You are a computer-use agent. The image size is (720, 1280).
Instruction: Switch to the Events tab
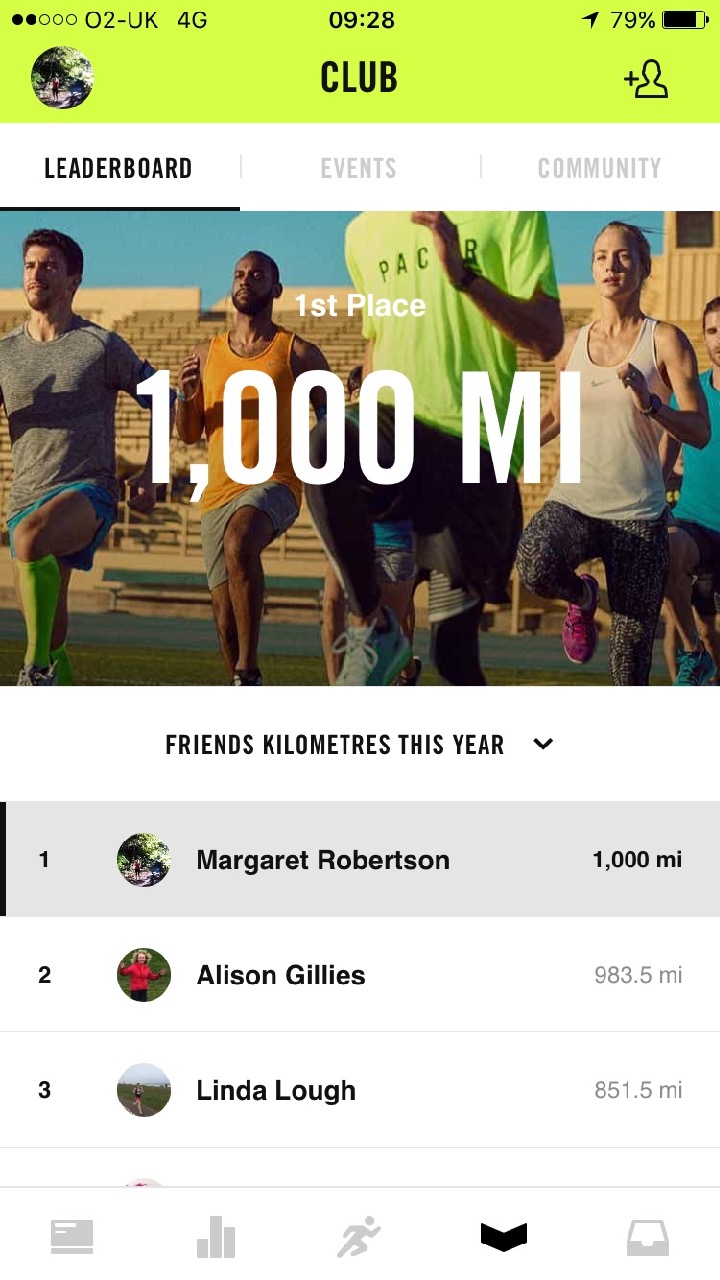359,168
